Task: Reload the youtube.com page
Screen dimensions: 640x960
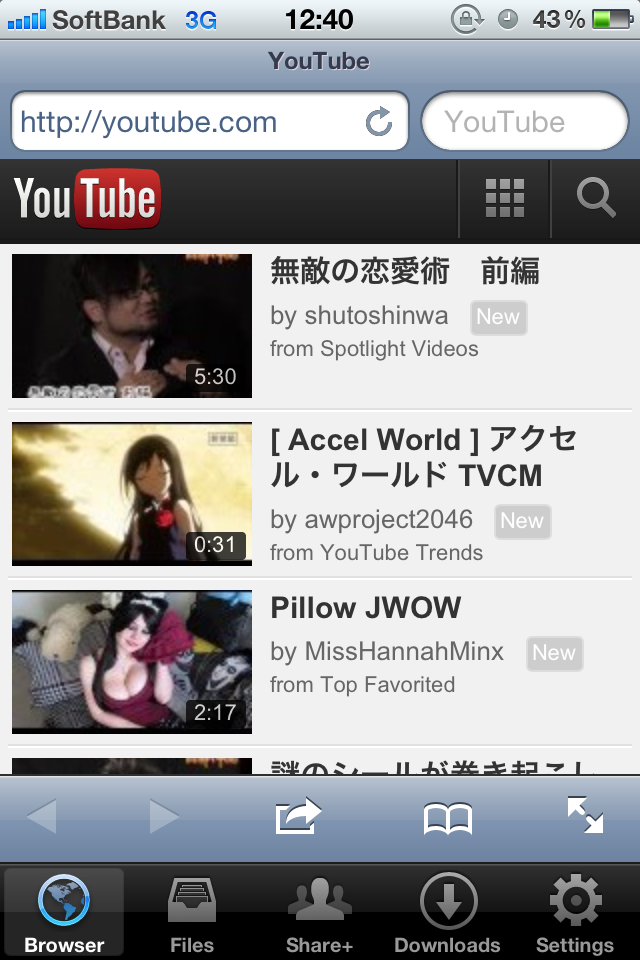Action: pos(379,123)
